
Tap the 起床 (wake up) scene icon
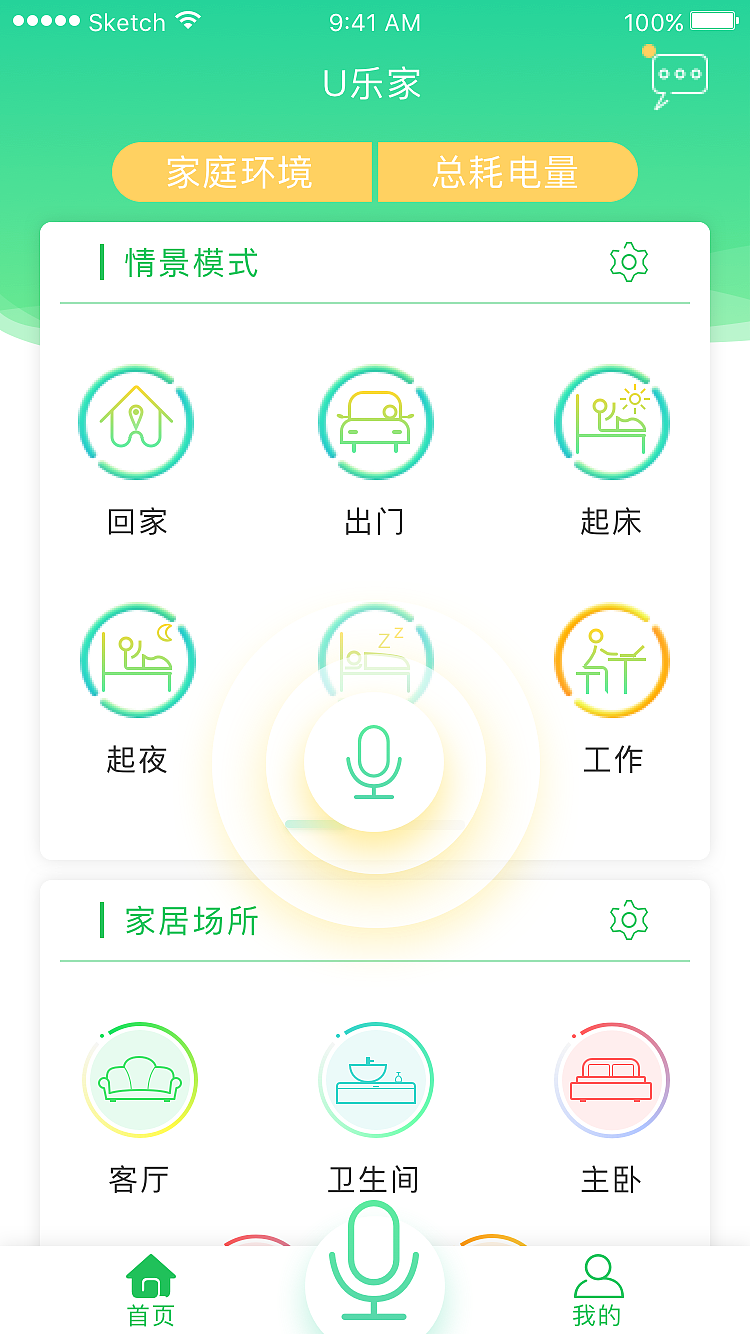pyautogui.click(x=611, y=422)
